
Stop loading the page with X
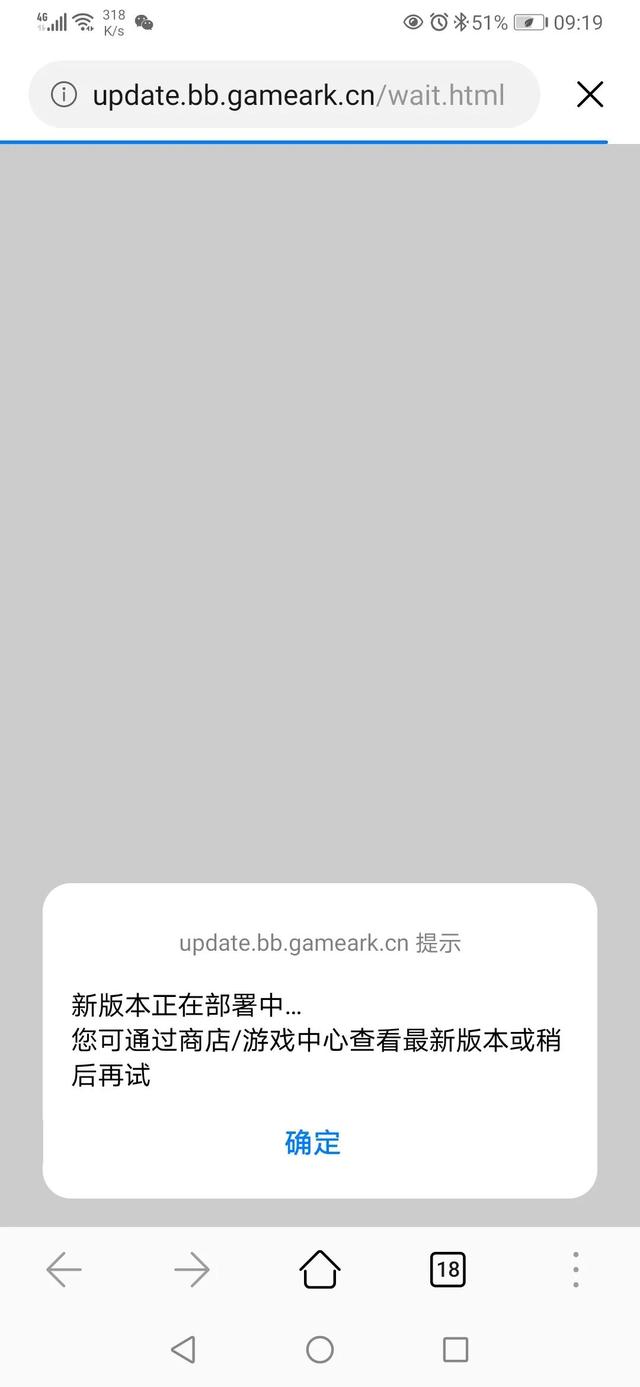point(590,95)
